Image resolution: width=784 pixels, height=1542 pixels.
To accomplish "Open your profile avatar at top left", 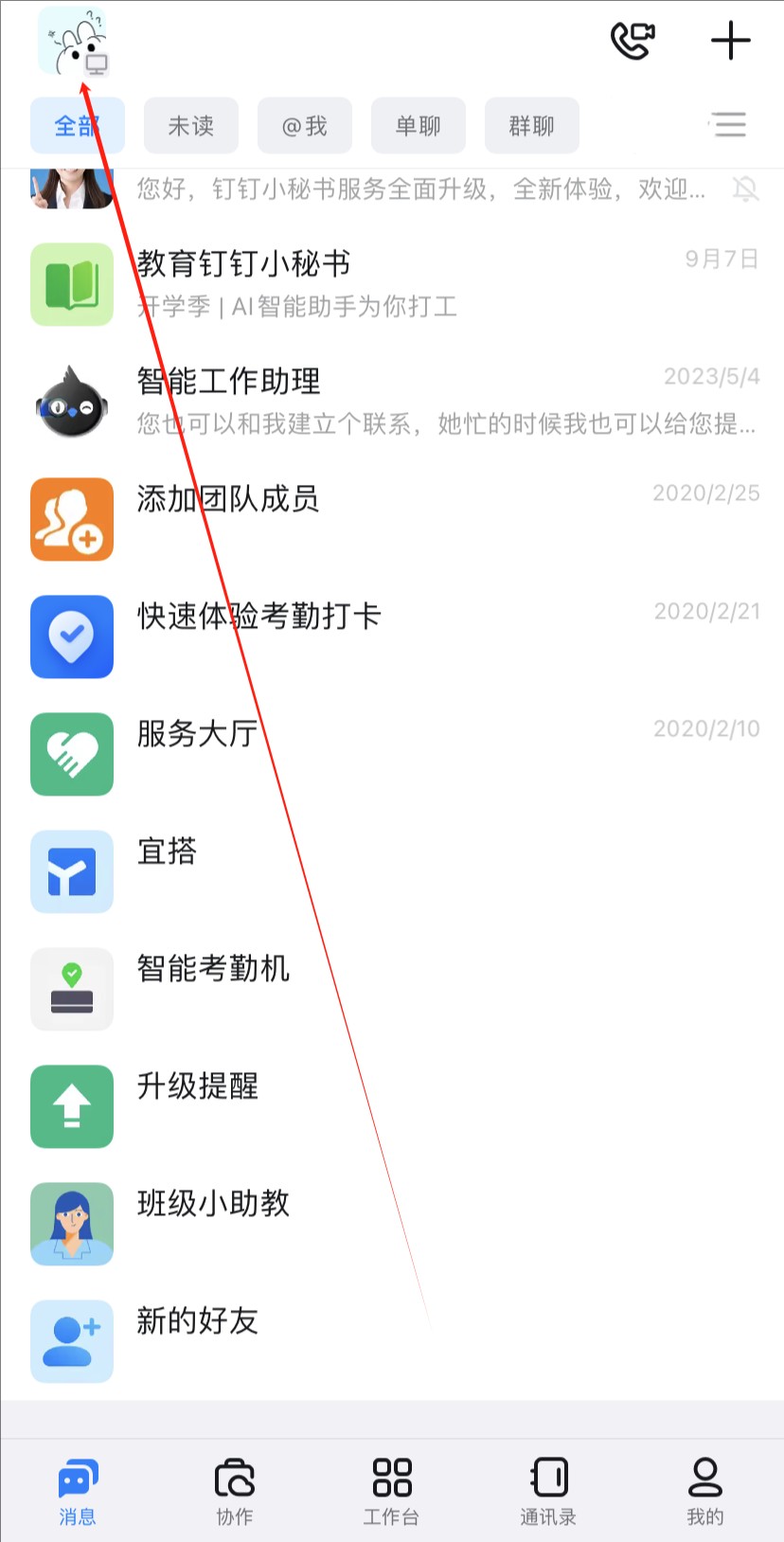I will click(x=72, y=41).
